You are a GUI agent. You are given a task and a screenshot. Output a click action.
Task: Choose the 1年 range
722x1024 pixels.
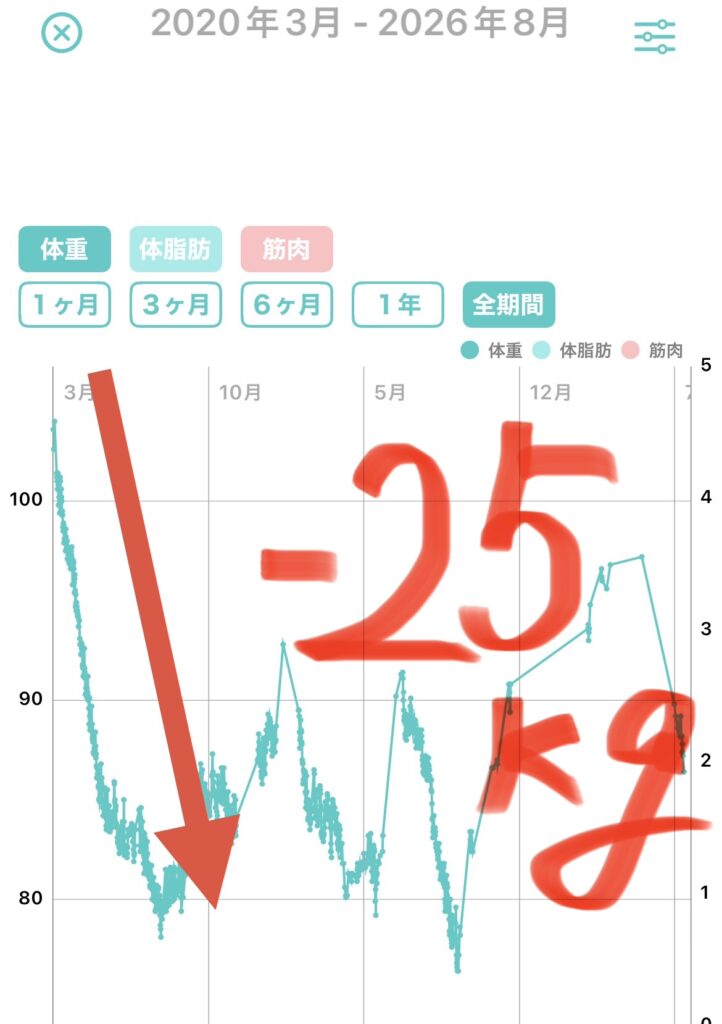coord(398,304)
